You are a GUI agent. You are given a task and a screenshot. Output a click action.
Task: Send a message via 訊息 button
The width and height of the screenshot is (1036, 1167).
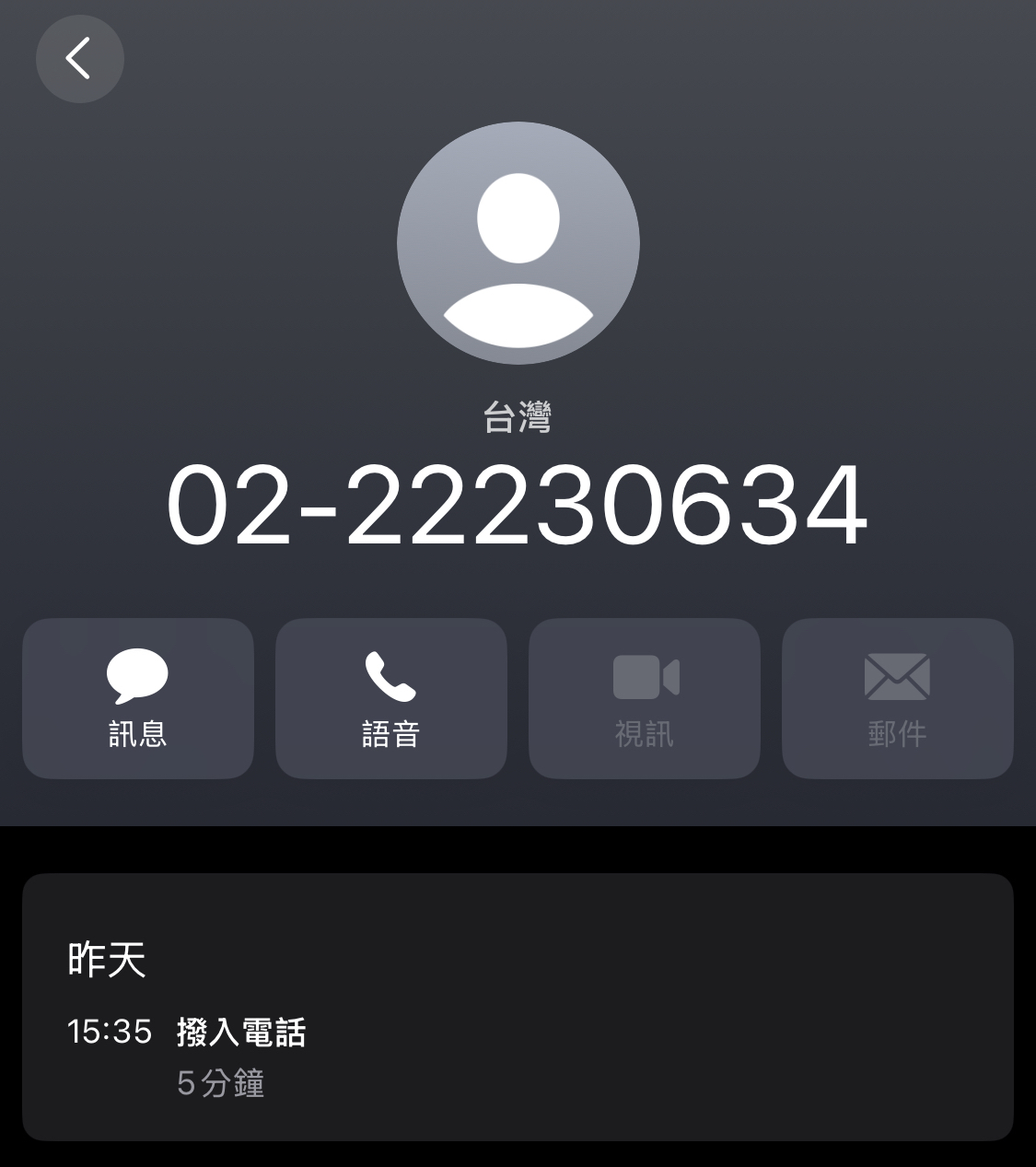(x=138, y=698)
